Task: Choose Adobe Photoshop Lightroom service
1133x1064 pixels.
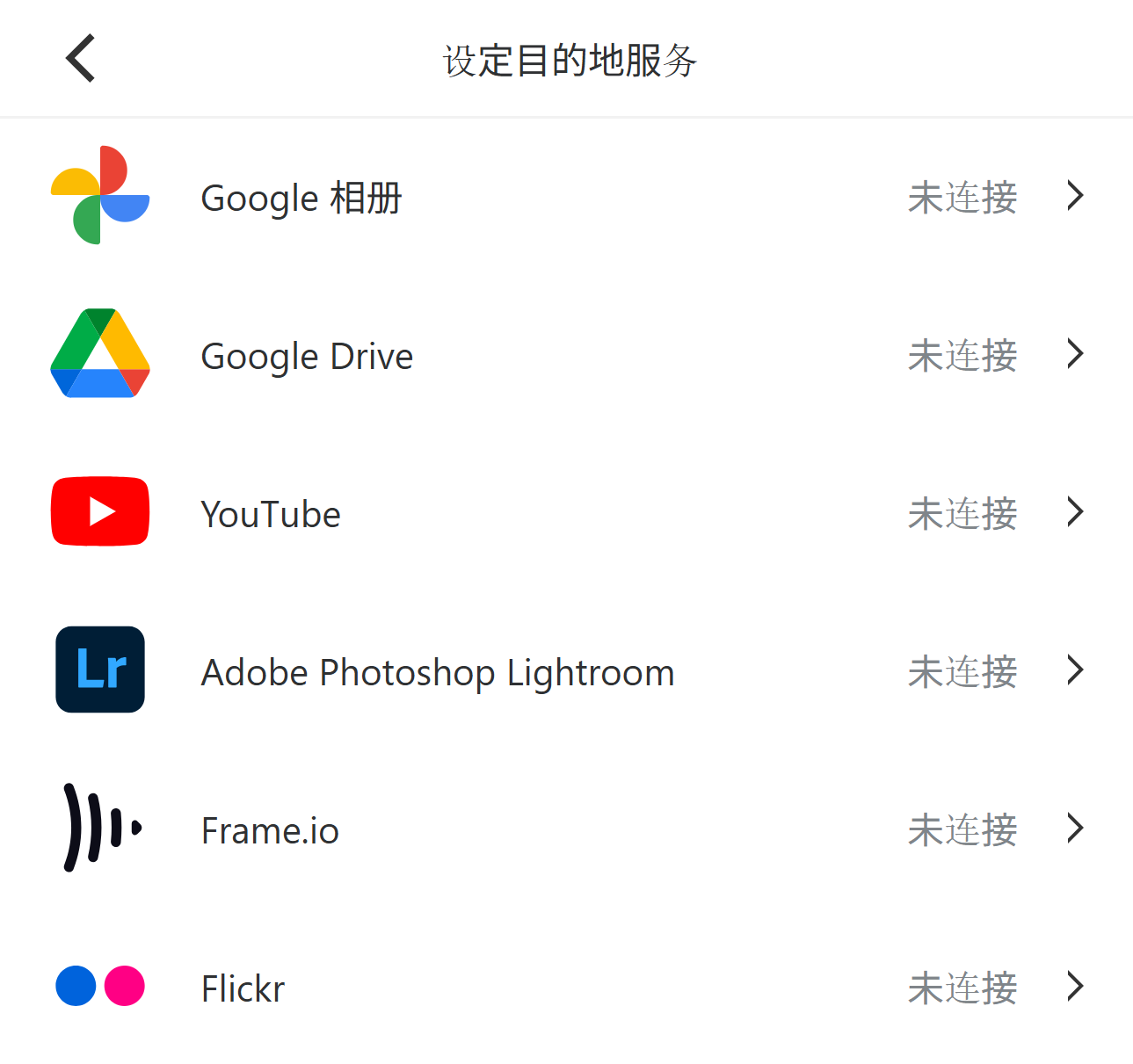Action: pyautogui.click(x=566, y=671)
